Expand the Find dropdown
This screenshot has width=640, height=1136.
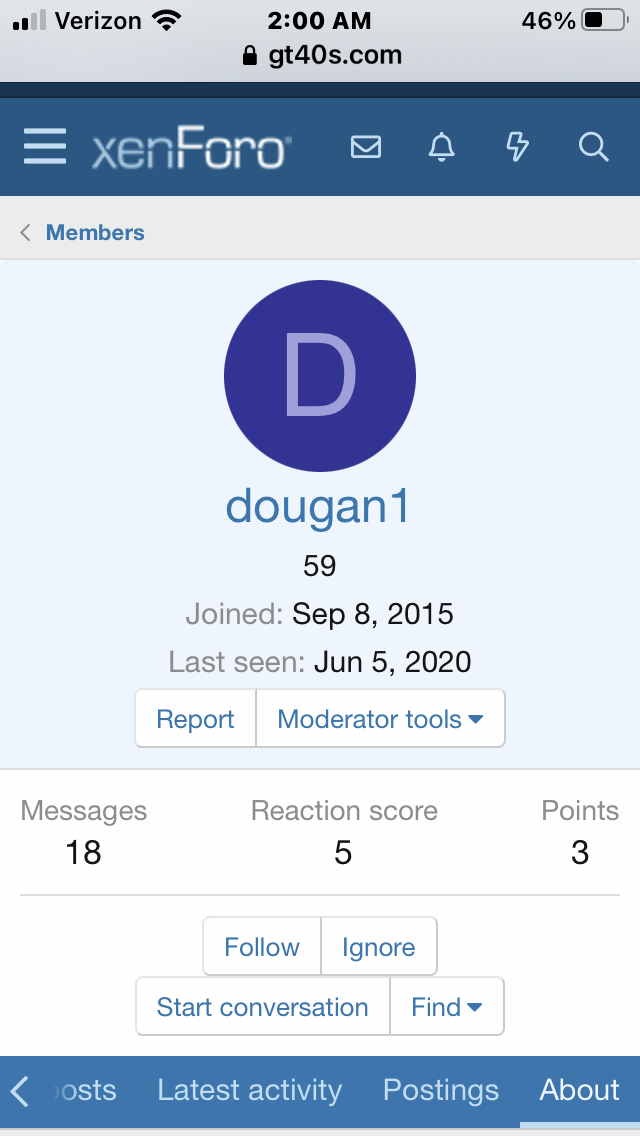point(446,1006)
